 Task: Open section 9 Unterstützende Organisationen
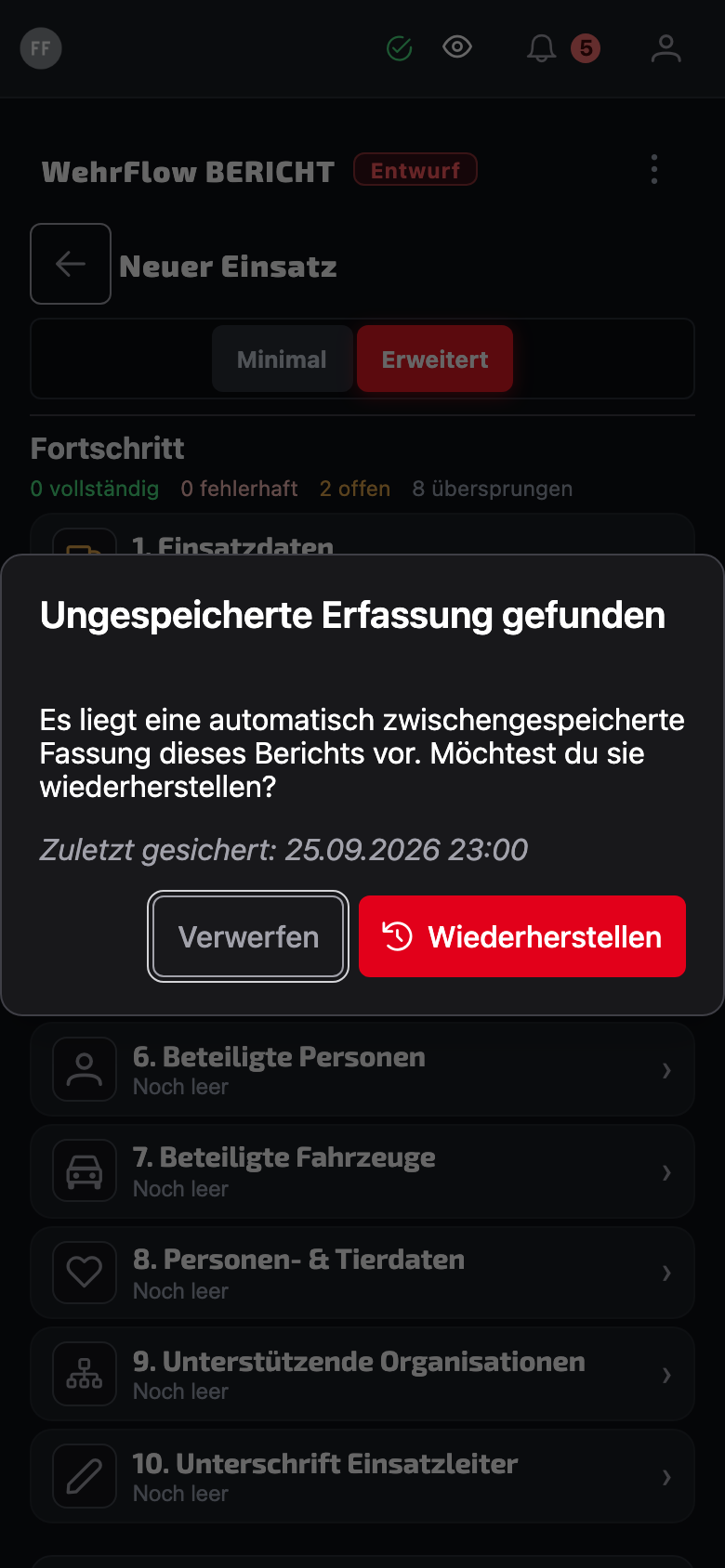362,1374
